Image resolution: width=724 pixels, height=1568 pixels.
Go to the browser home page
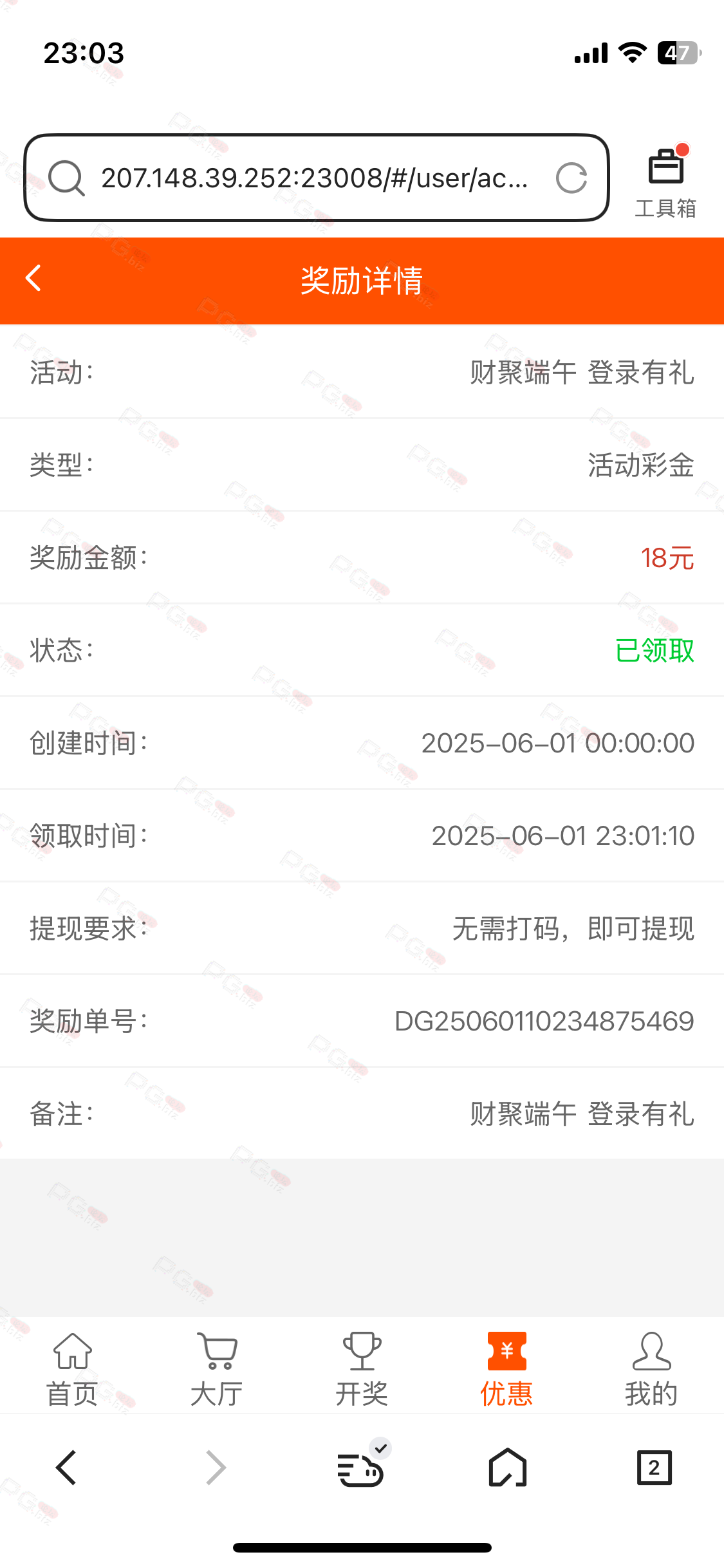pos(508,1468)
